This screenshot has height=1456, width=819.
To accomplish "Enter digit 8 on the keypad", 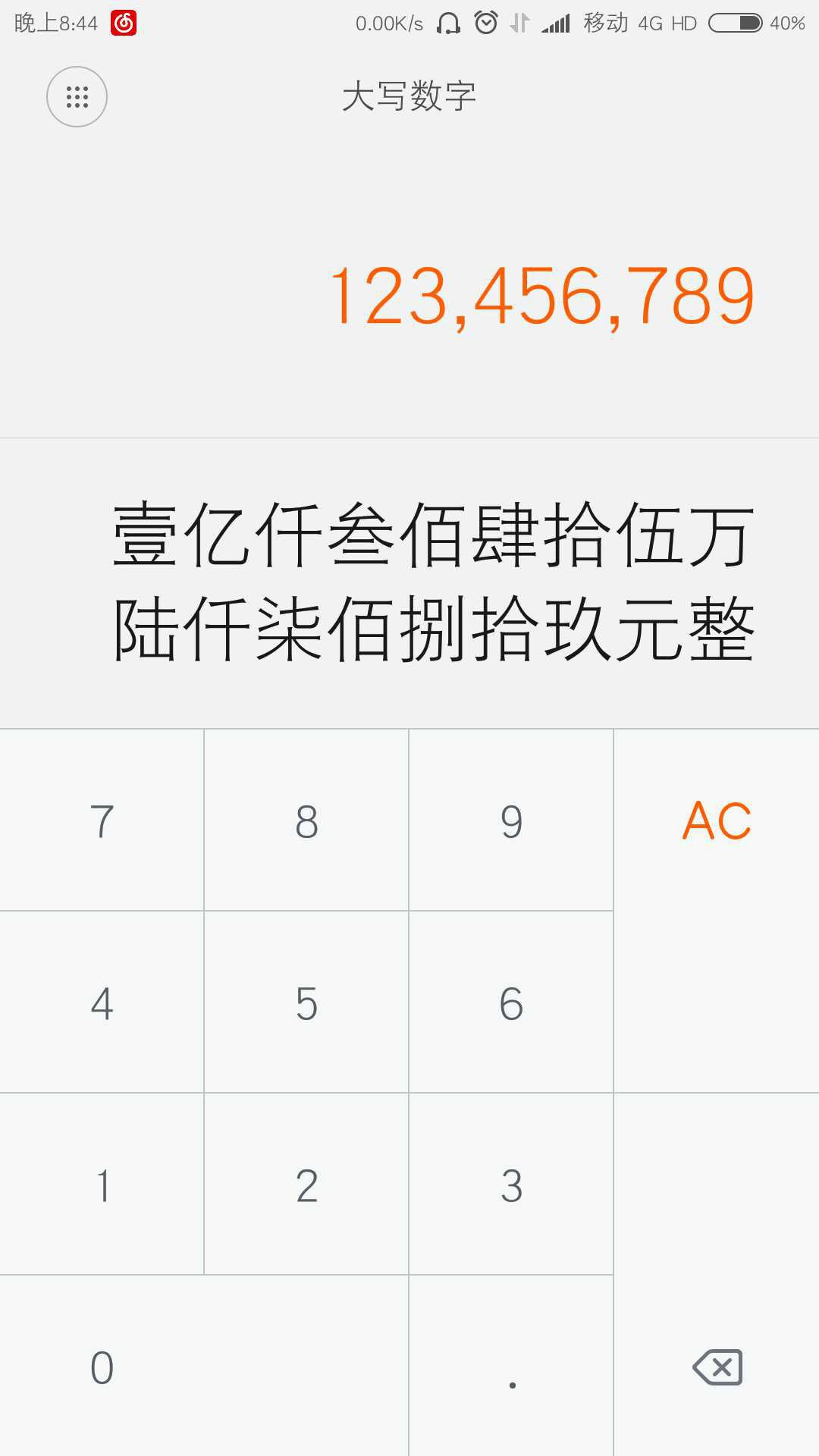I will tap(306, 820).
